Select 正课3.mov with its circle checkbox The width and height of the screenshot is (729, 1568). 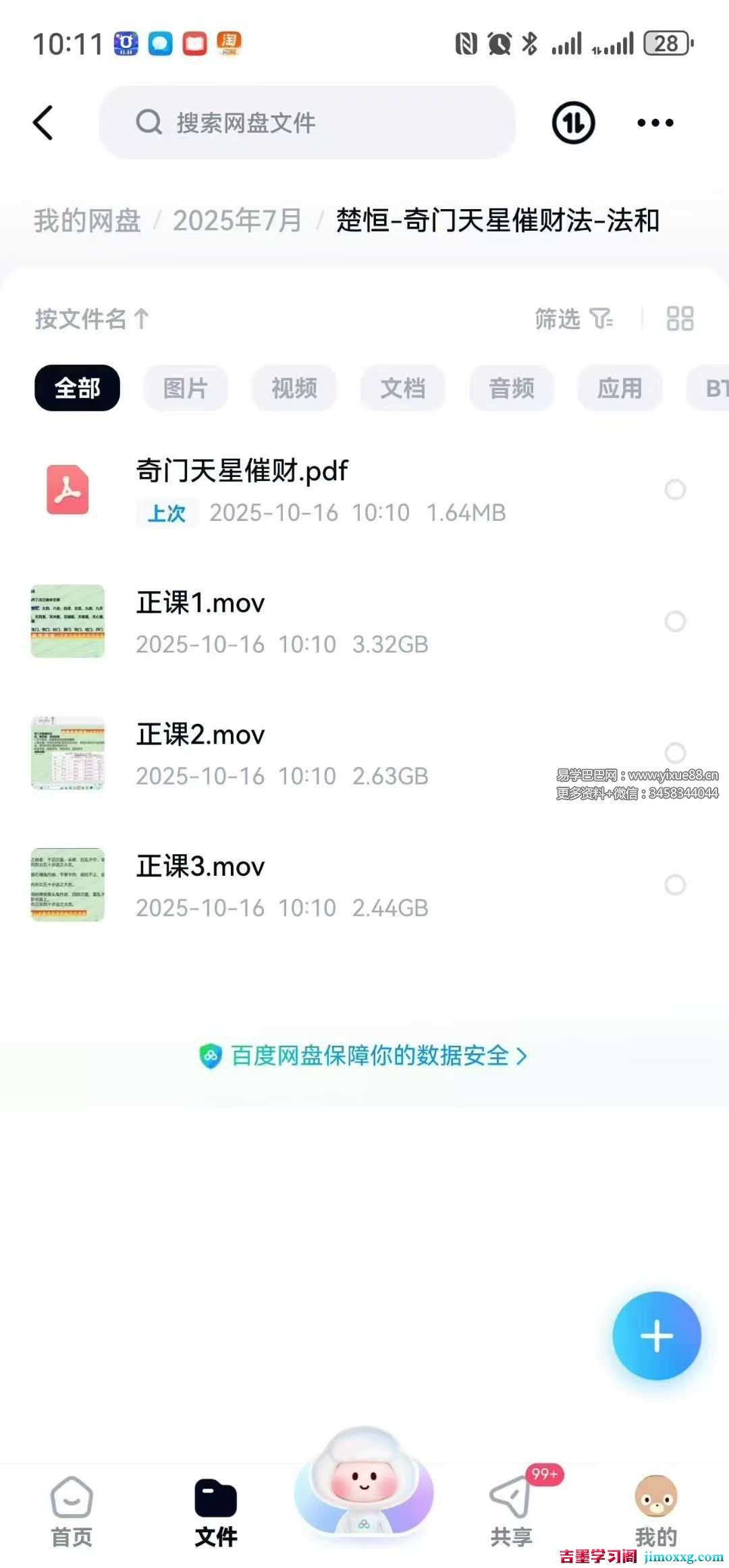[x=675, y=885]
